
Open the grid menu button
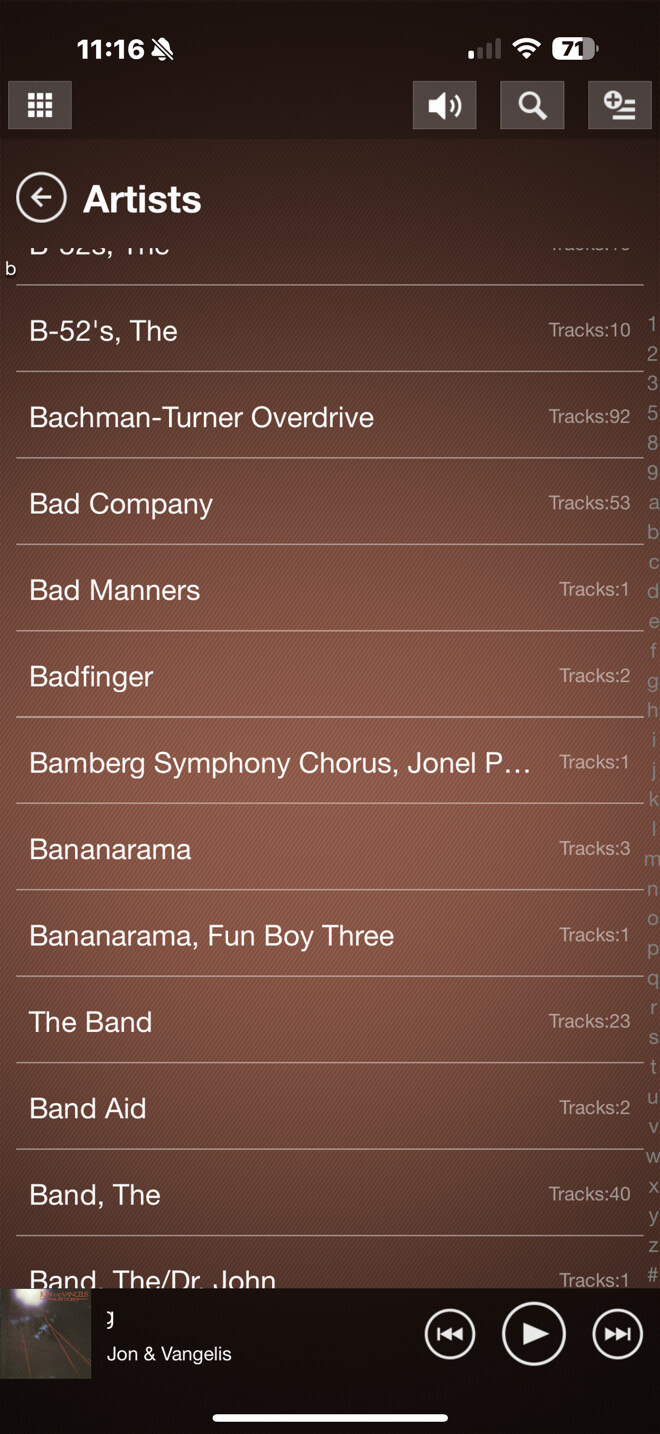[40, 105]
